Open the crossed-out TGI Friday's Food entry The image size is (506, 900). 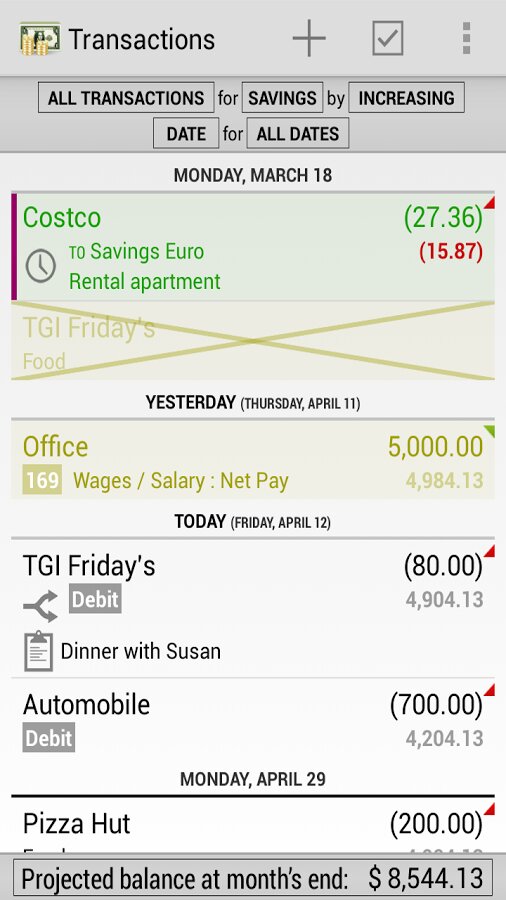point(253,340)
